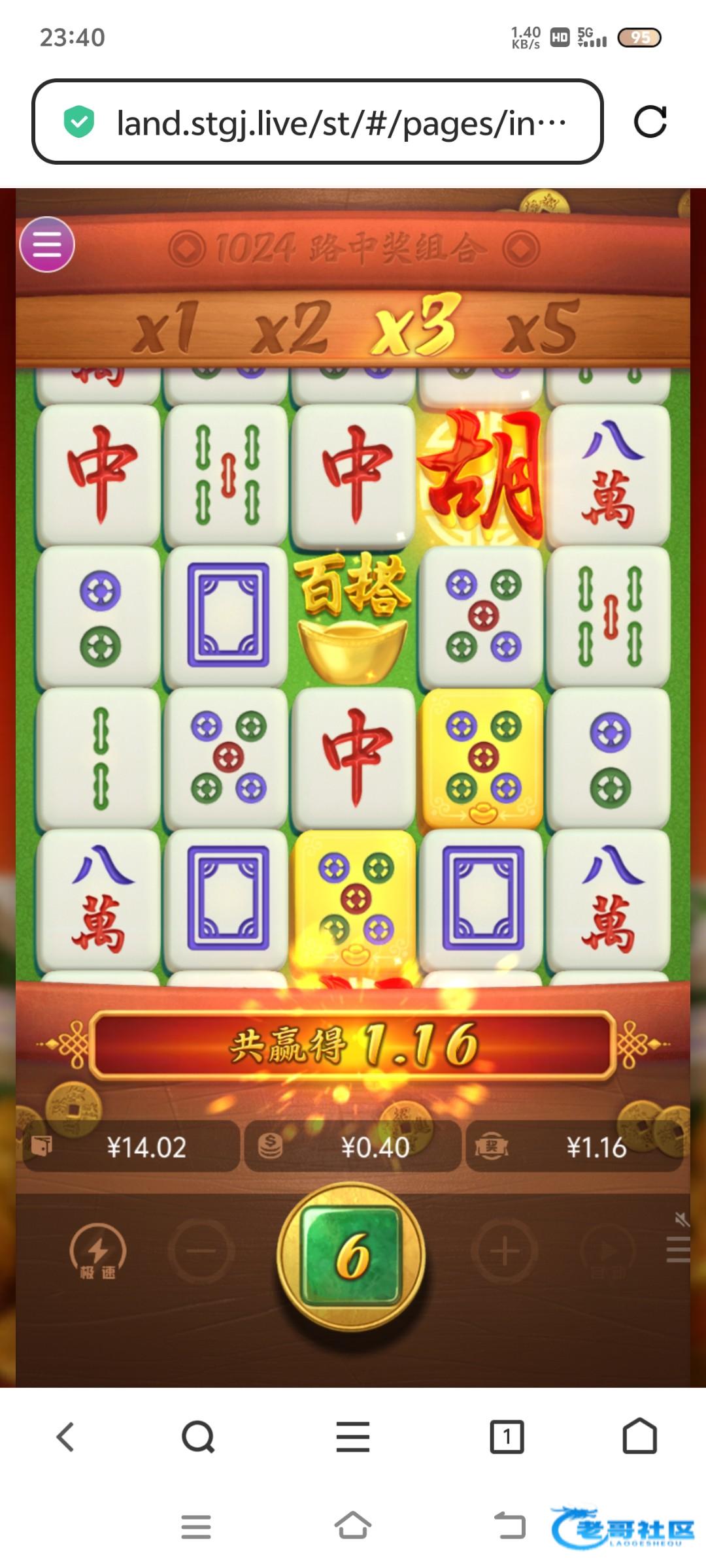Open system recent apps
The height and width of the screenshot is (1568, 706).
pos(196,1527)
